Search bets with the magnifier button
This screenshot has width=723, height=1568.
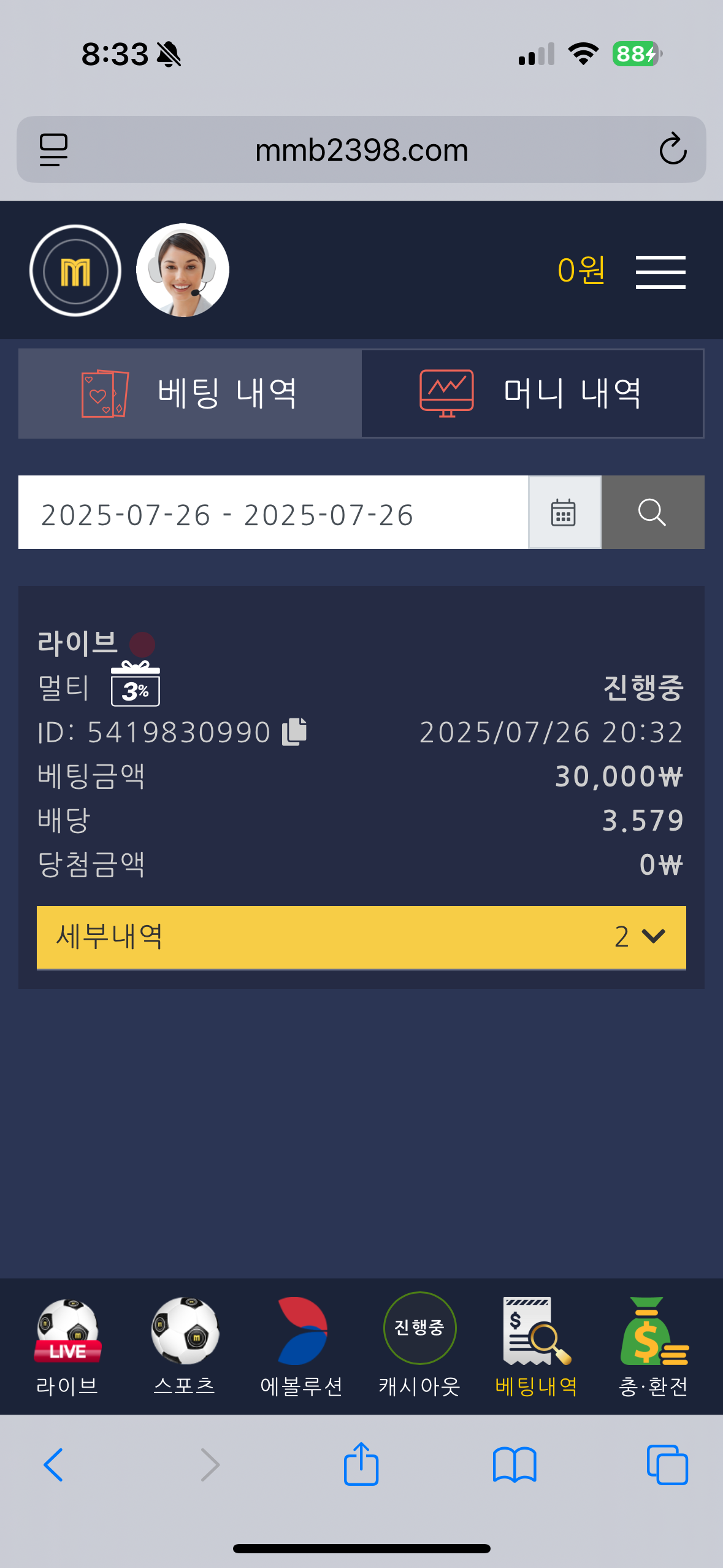652,513
